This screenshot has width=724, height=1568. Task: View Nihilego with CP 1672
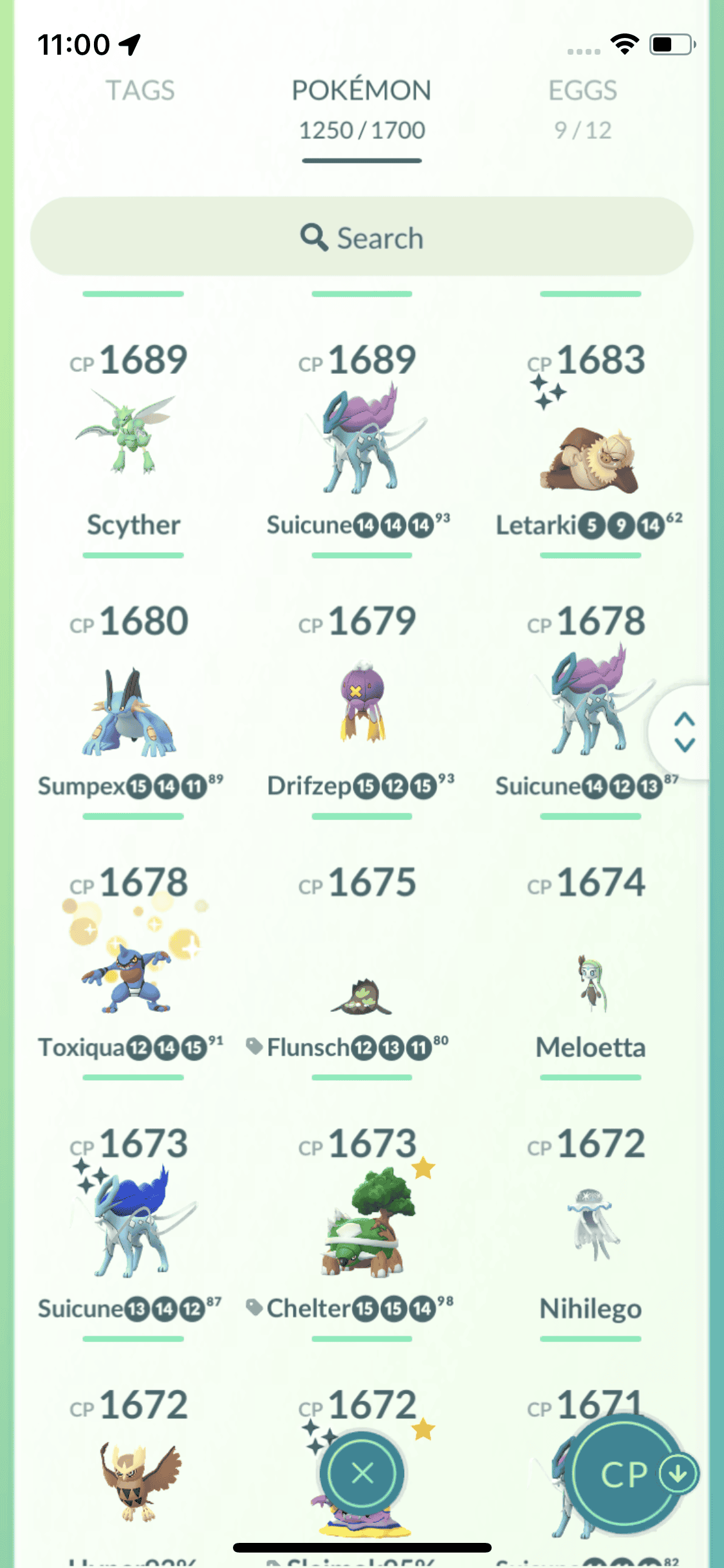[591, 1223]
